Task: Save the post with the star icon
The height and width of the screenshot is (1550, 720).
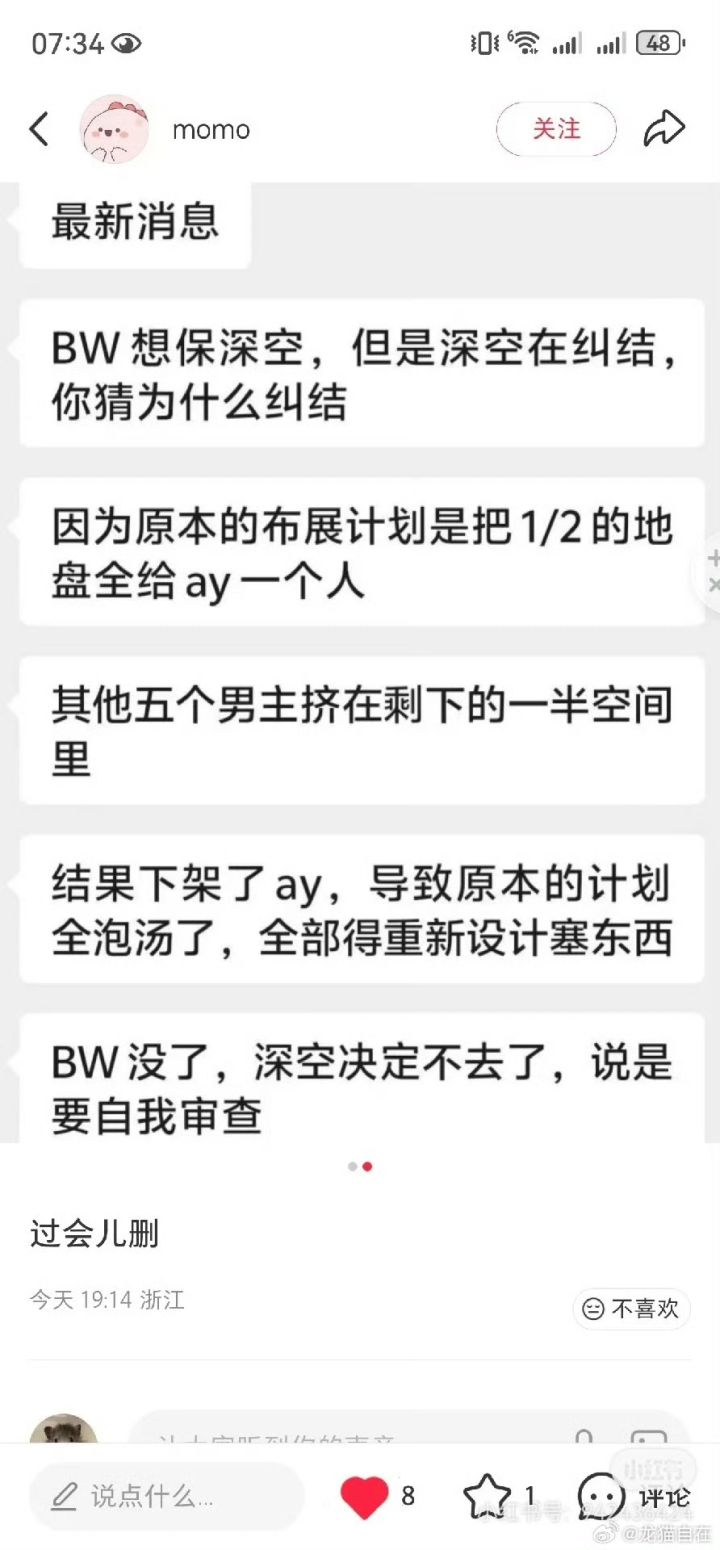Action: coord(487,1496)
